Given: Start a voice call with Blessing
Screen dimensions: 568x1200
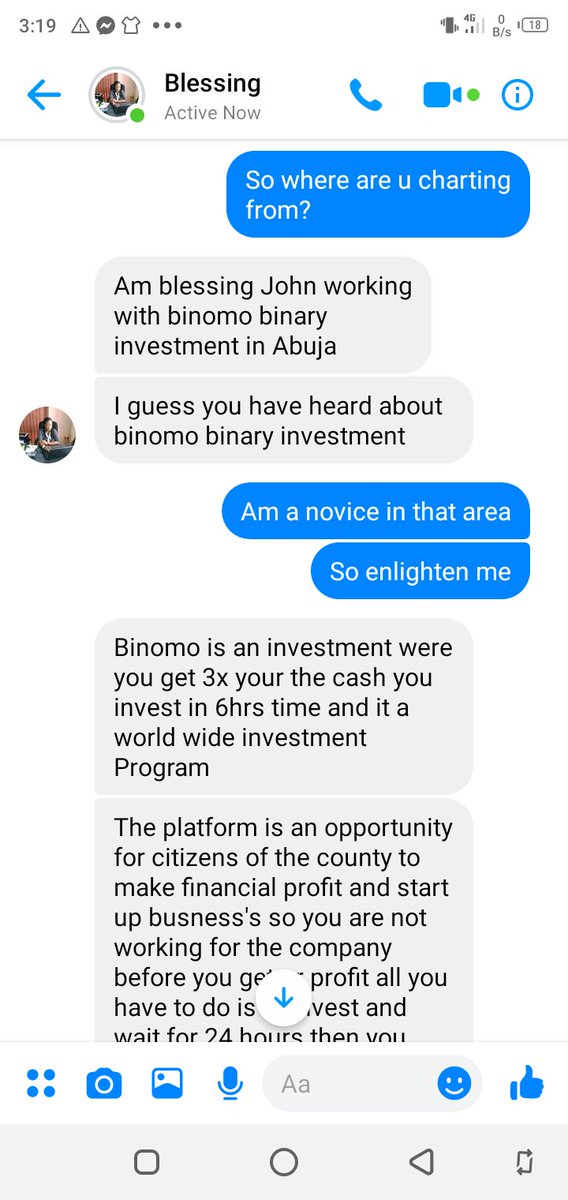Looking at the screenshot, I should pos(365,95).
